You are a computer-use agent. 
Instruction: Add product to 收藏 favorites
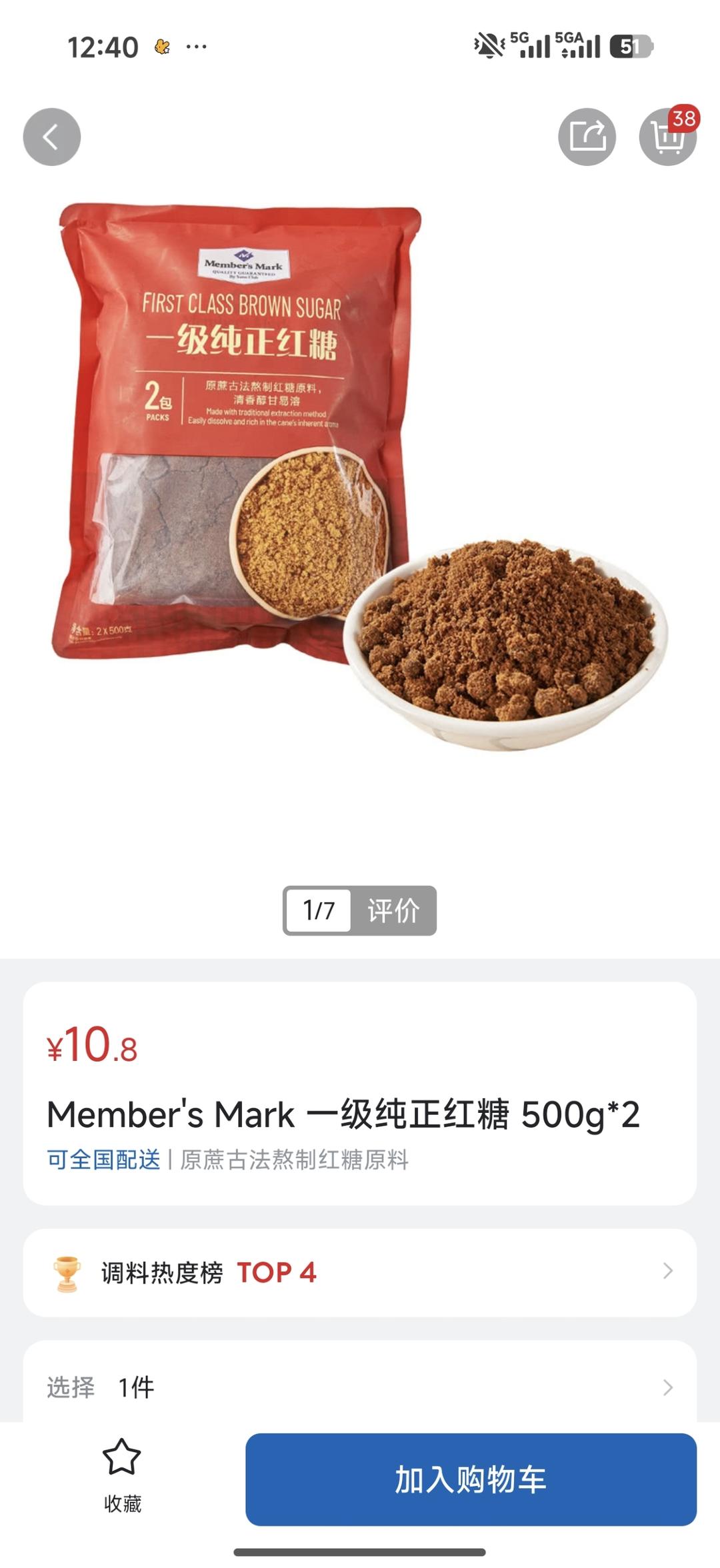pyautogui.click(x=122, y=1475)
